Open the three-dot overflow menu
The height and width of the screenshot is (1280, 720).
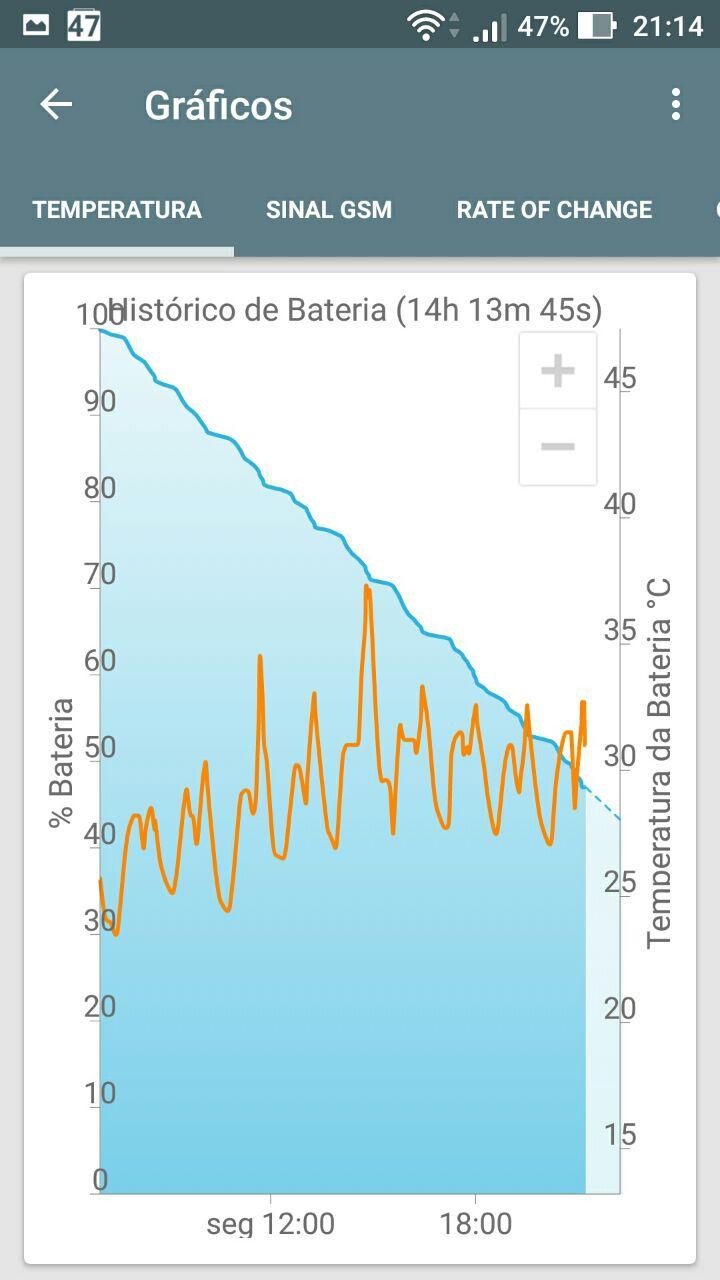click(676, 104)
